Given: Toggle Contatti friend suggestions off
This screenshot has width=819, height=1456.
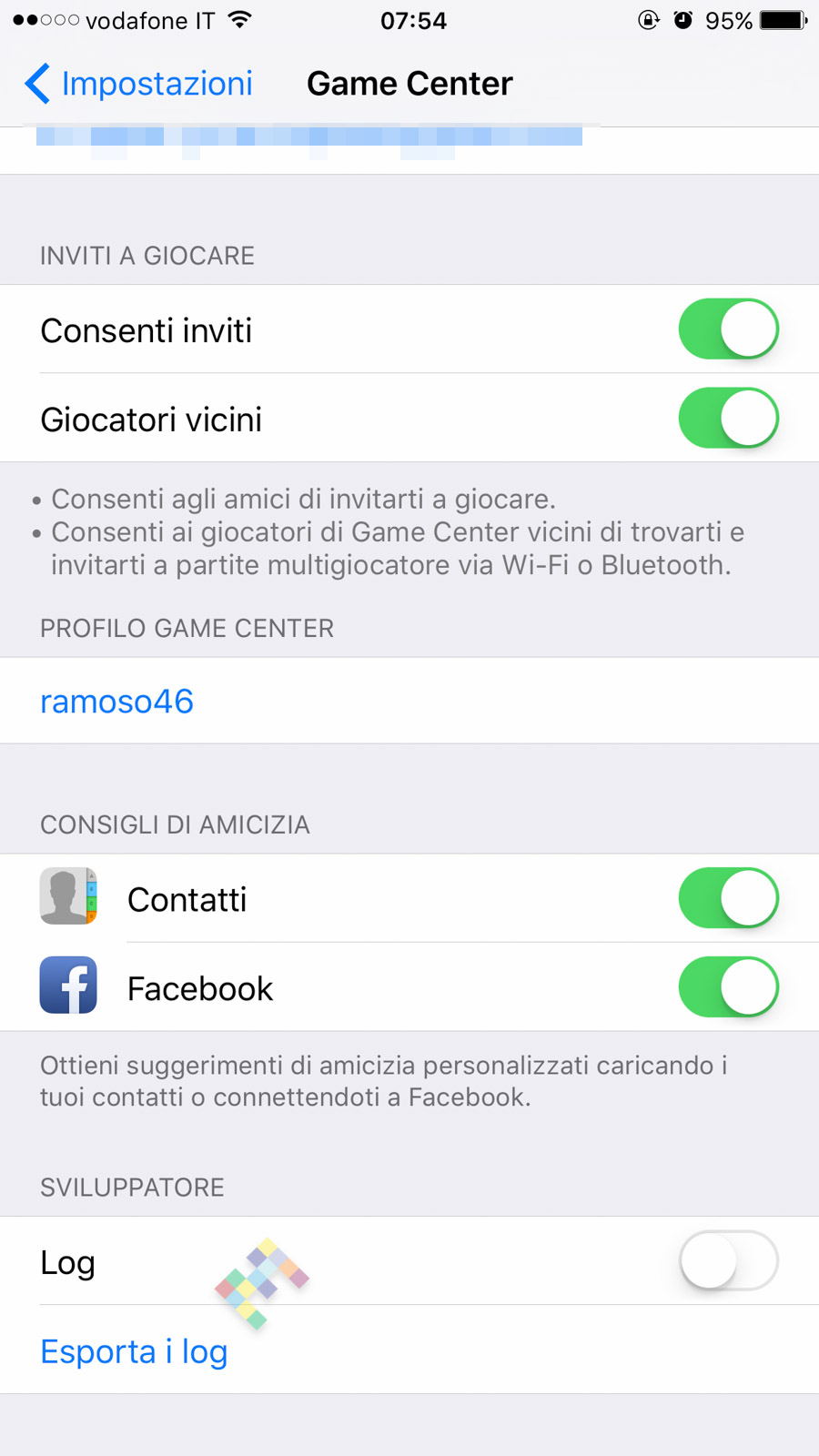Looking at the screenshot, I should tap(728, 898).
